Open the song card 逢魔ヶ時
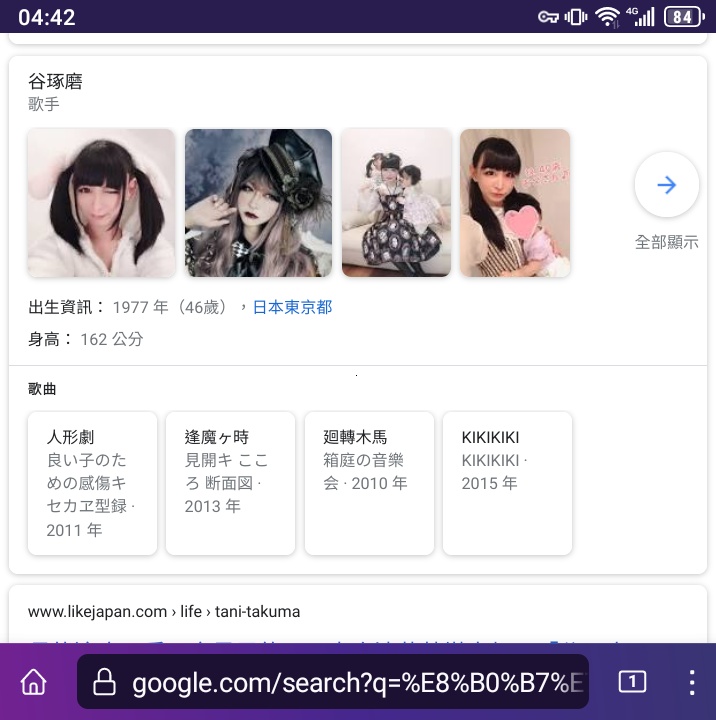This screenshot has width=716, height=720. coord(230,482)
